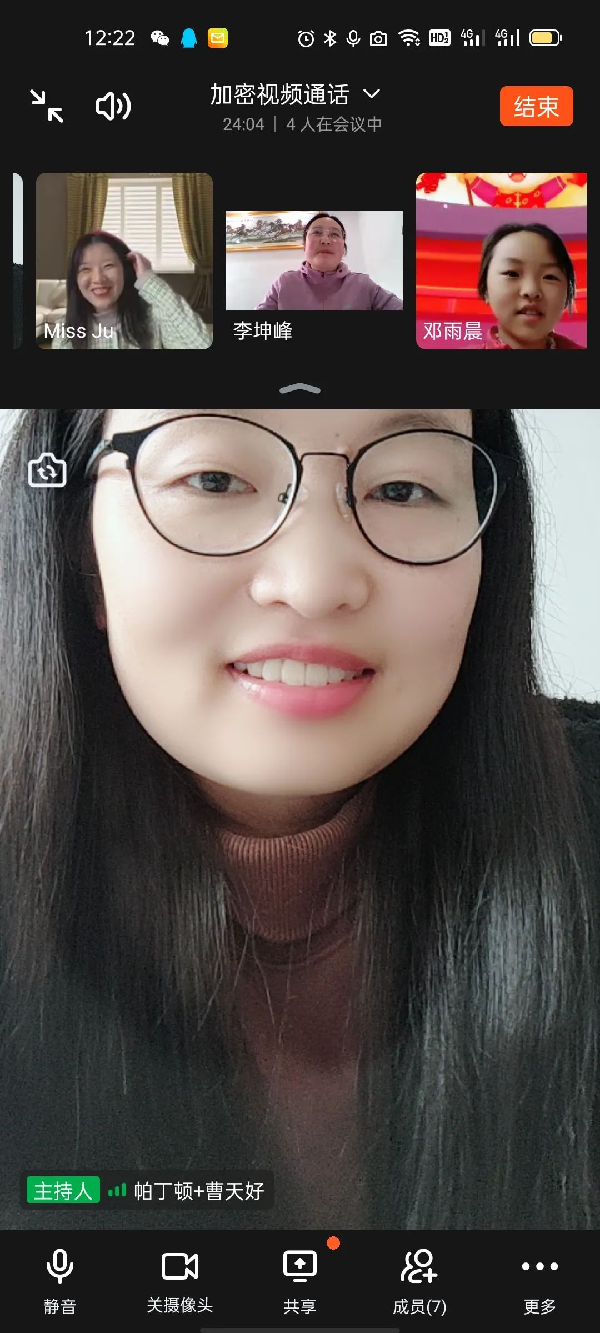End the meeting with 结束 button
This screenshot has width=600, height=1333.
[x=536, y=106]
